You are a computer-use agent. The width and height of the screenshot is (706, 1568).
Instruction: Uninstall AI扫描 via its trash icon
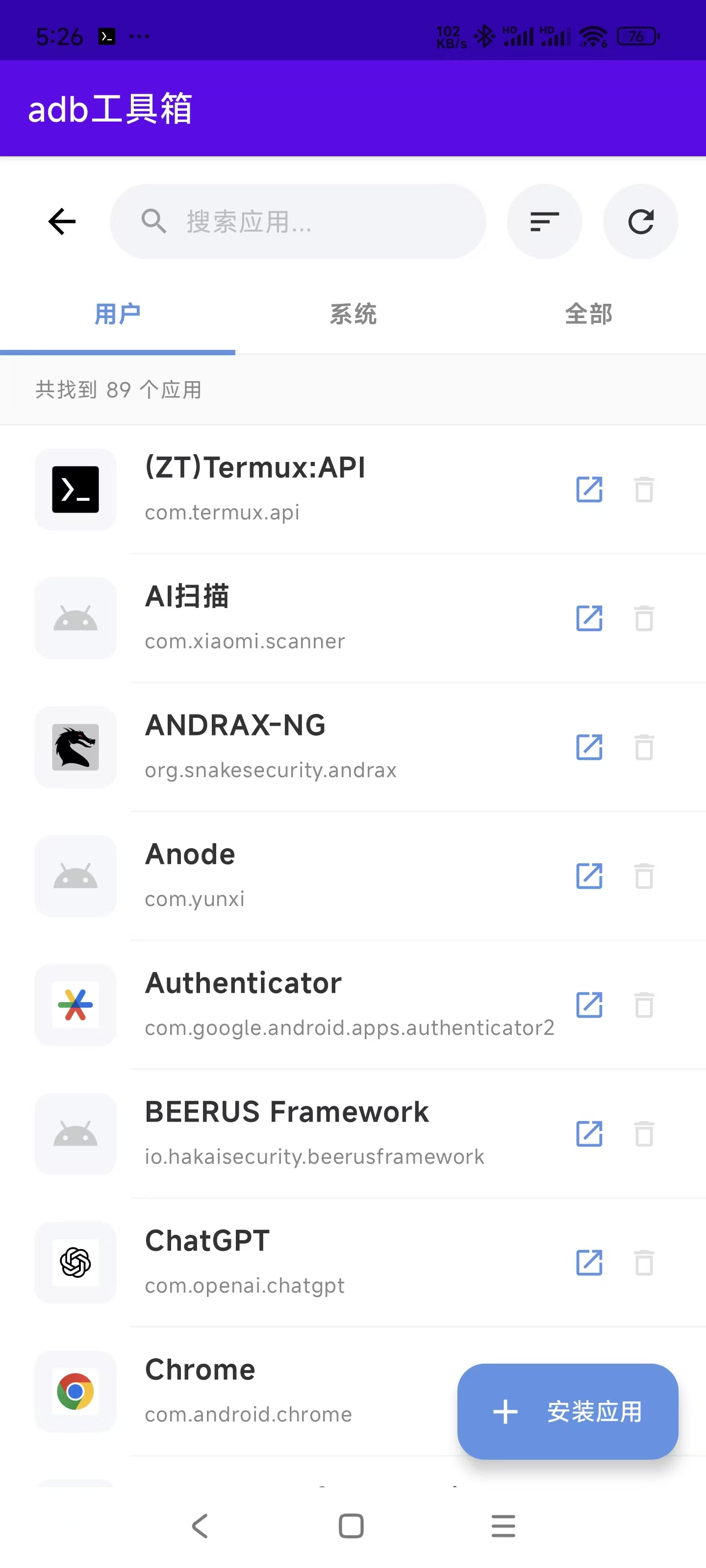[644, 618]
